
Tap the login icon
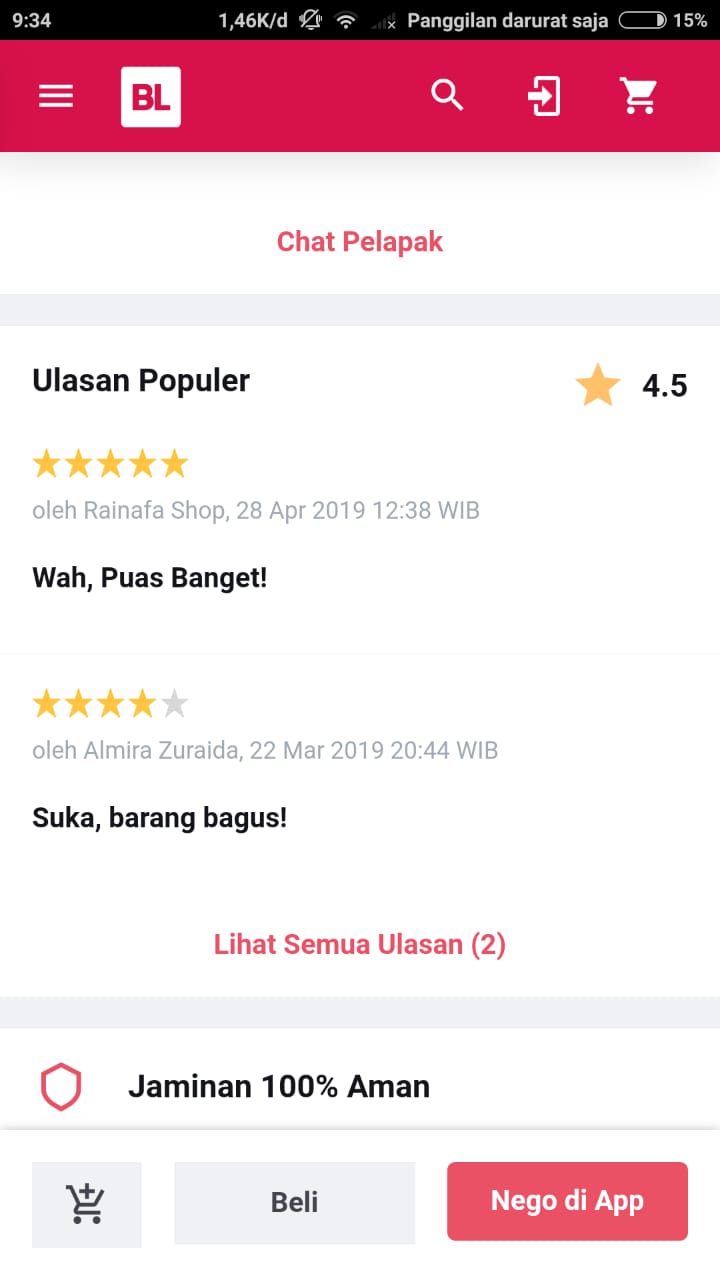click(544, 97)
